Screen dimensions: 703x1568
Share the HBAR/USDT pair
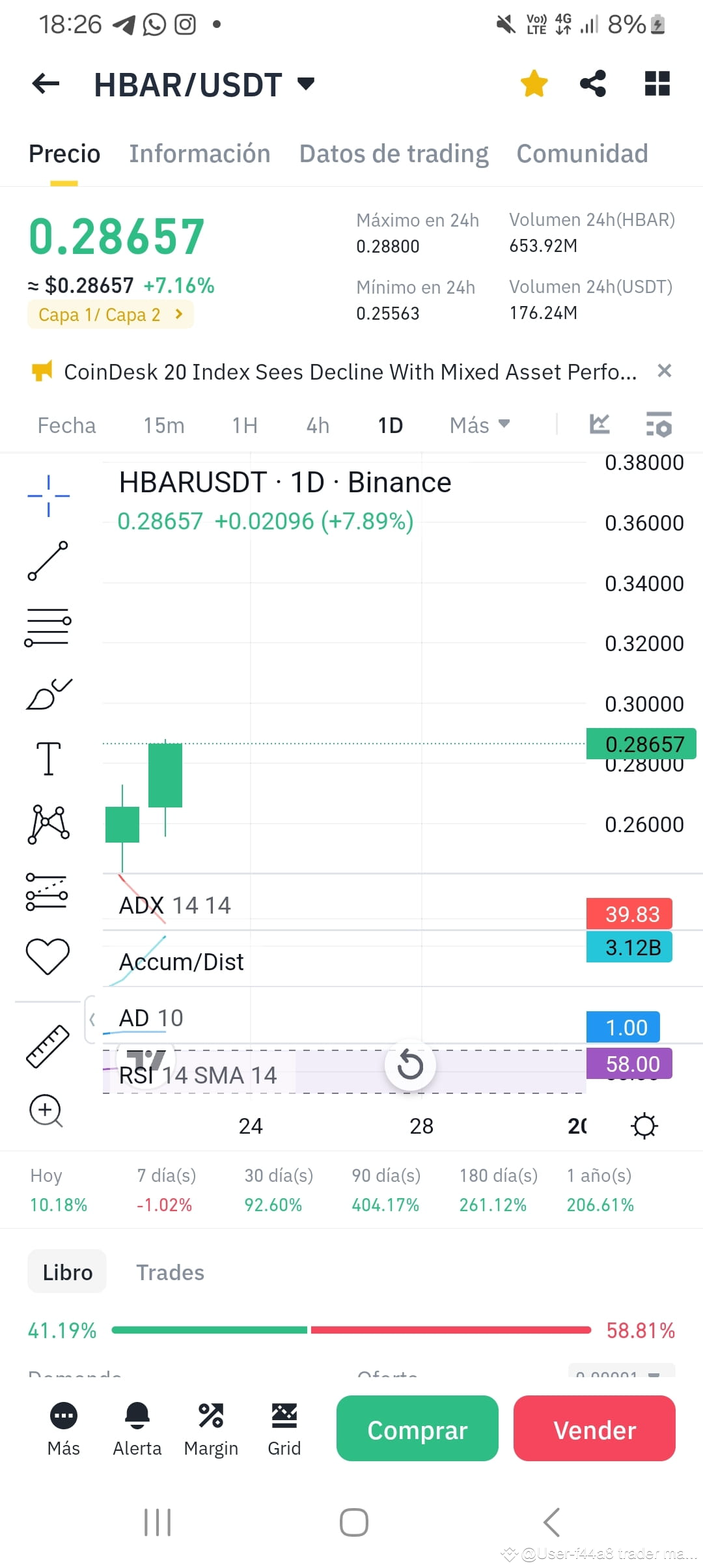592,83
